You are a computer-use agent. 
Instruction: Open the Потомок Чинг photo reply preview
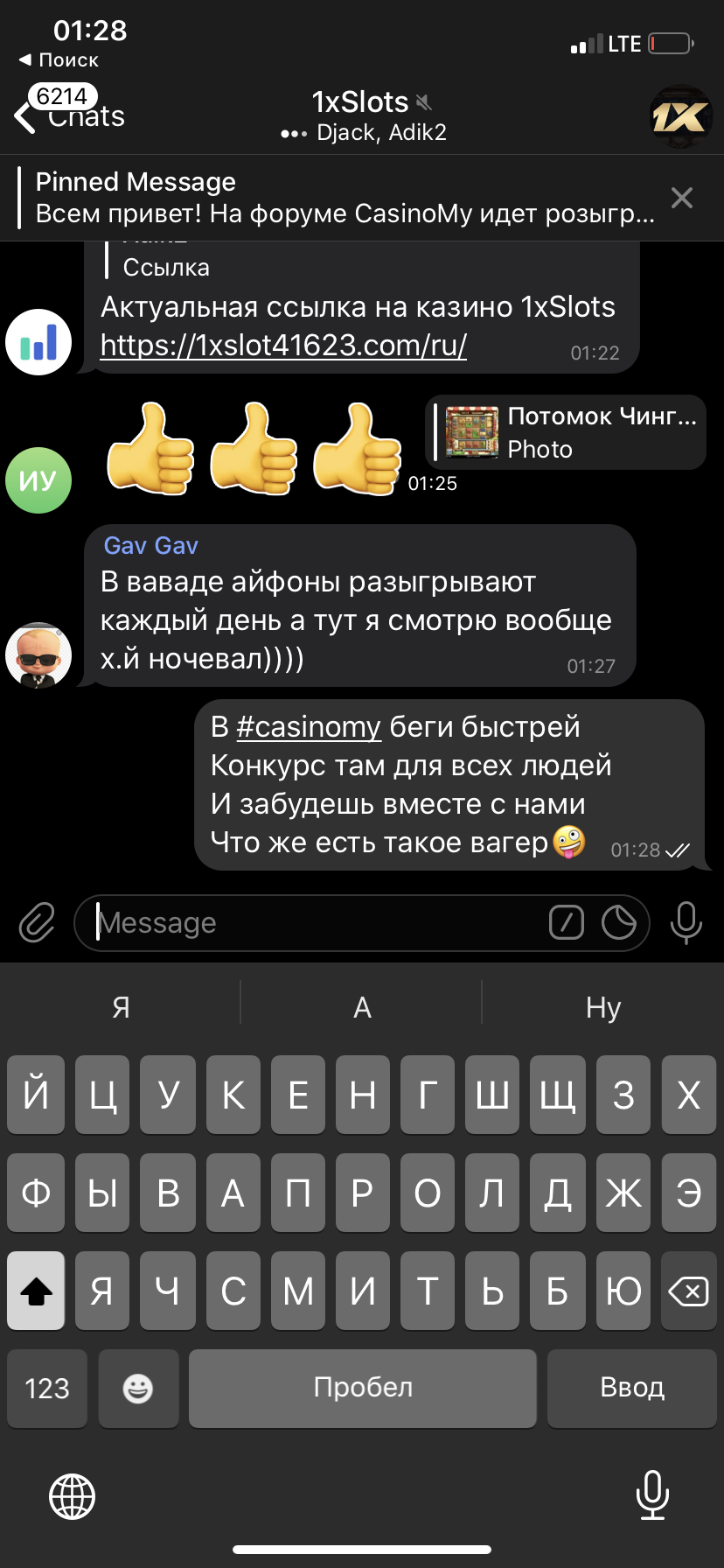(x=564, y=431)
